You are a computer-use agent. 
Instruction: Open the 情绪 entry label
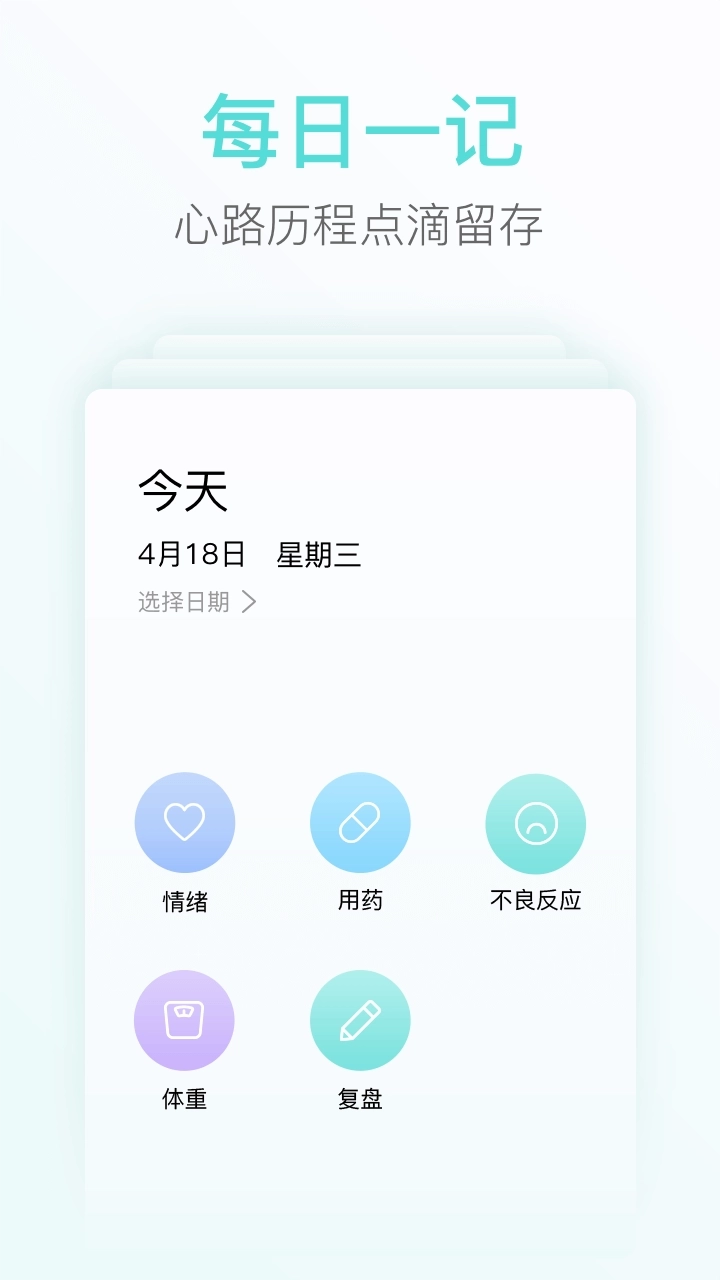185,899
